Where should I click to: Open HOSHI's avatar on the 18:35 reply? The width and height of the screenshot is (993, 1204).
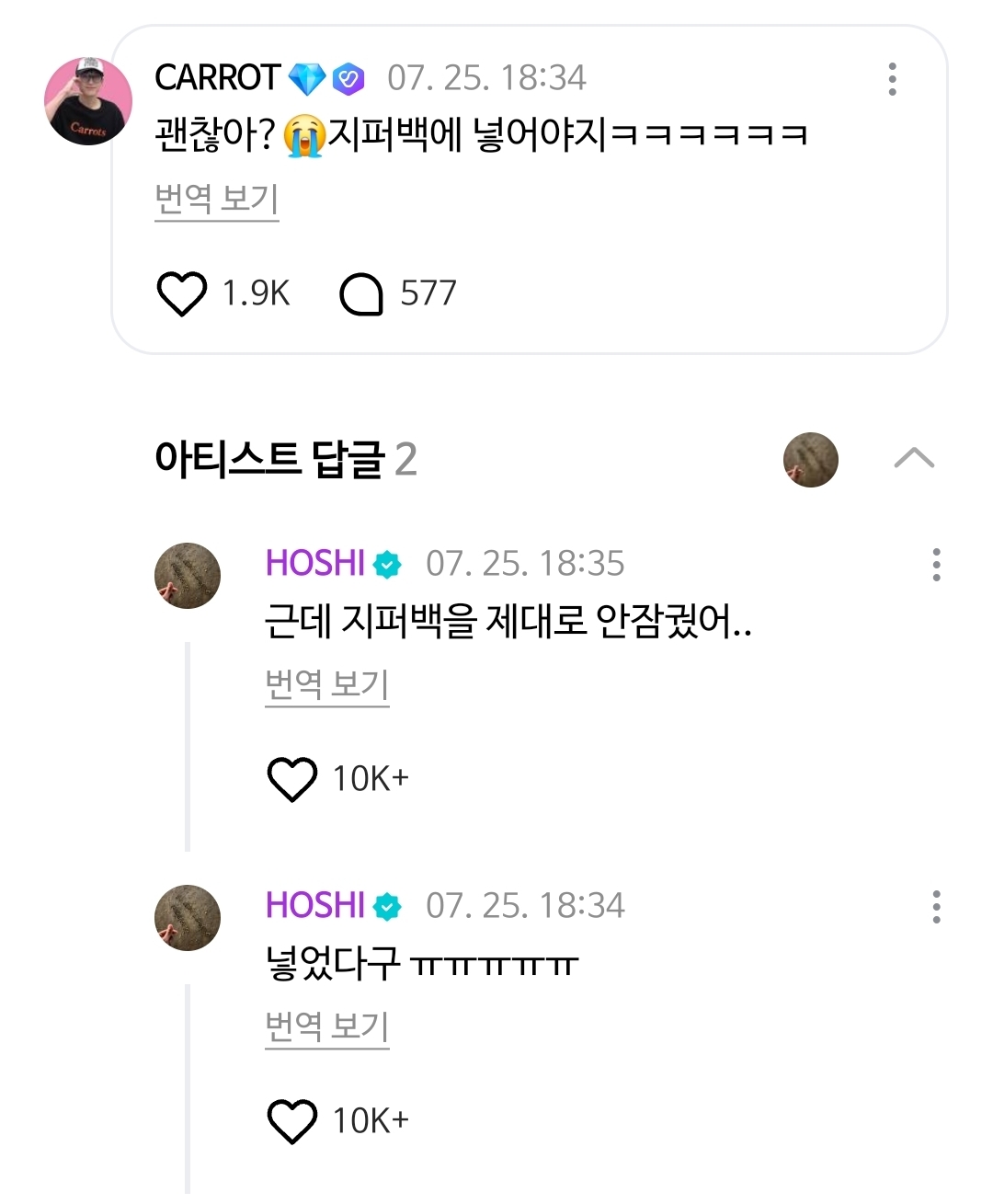tap(188, 576)
